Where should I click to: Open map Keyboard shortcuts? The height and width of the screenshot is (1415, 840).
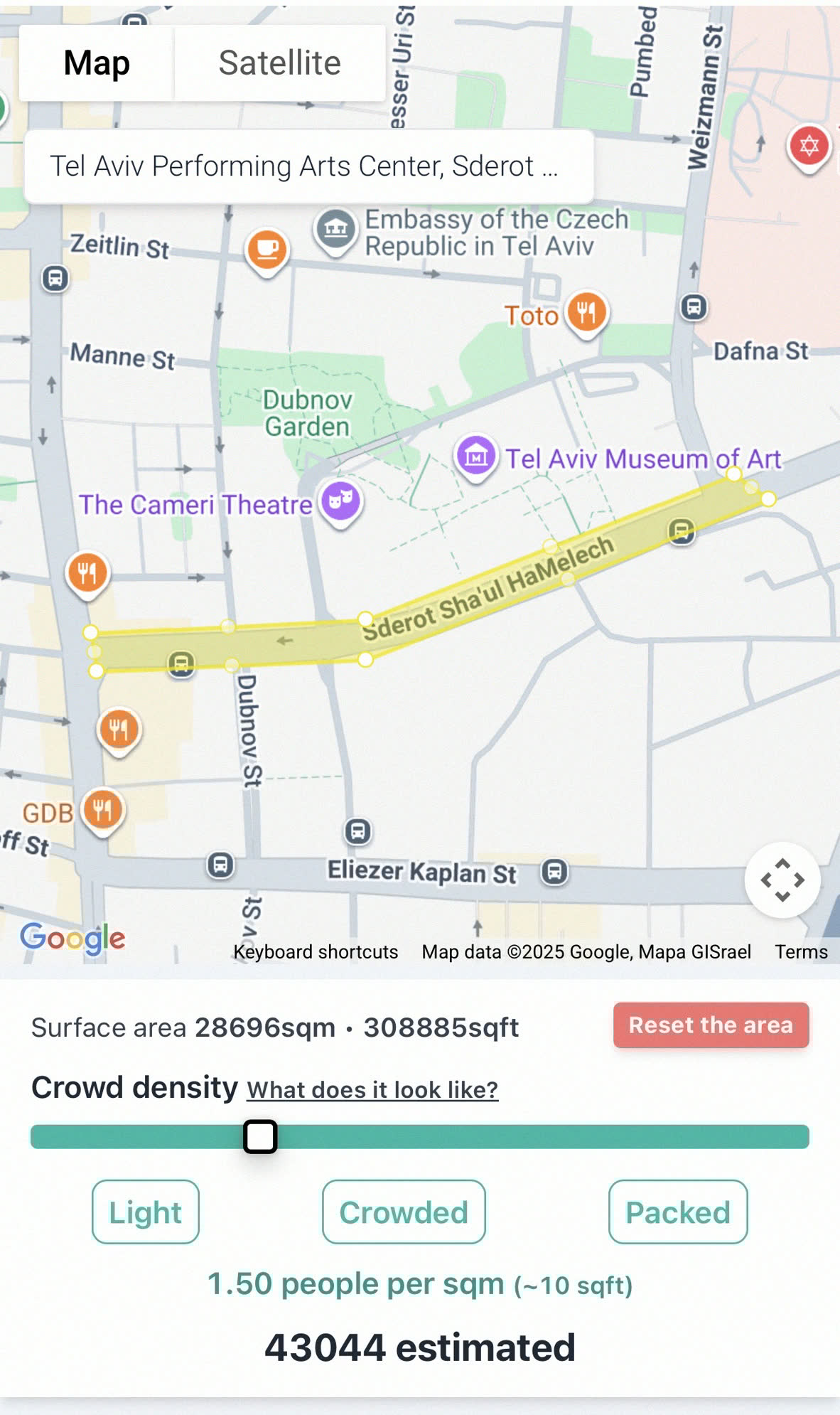click(x=316, y=951)
